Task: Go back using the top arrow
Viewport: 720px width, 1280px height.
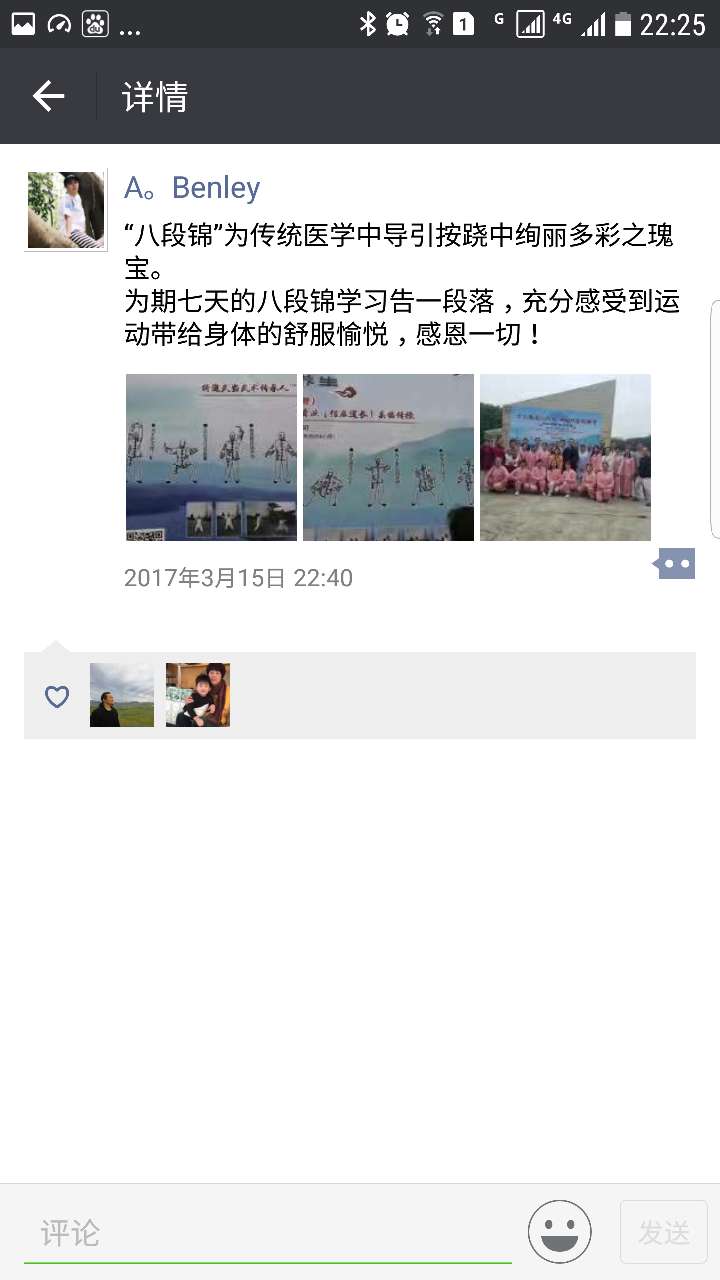Action: 48,96
